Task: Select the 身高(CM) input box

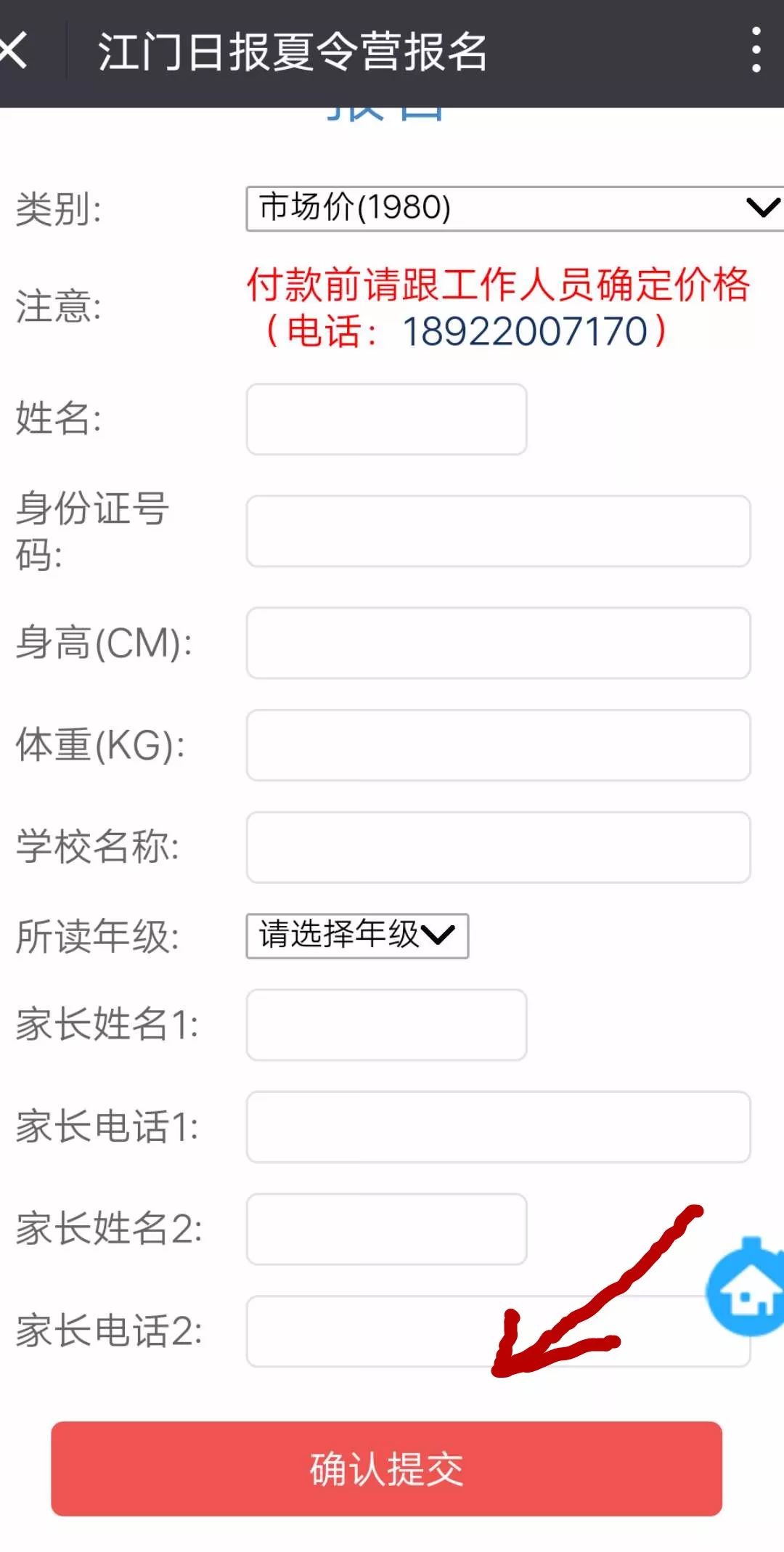Action: coord(498,643)
